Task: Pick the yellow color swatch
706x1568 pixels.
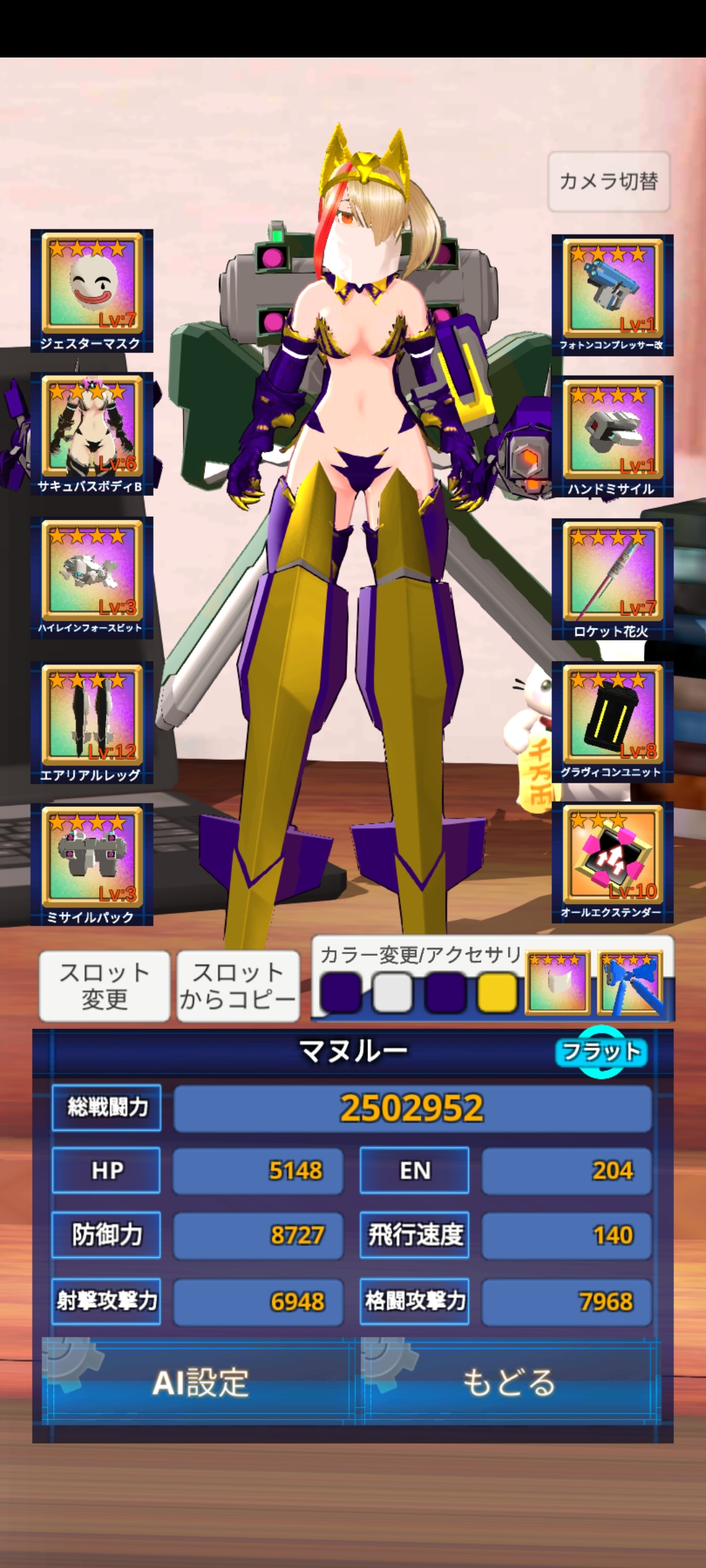Action: [x=497, y=993]
